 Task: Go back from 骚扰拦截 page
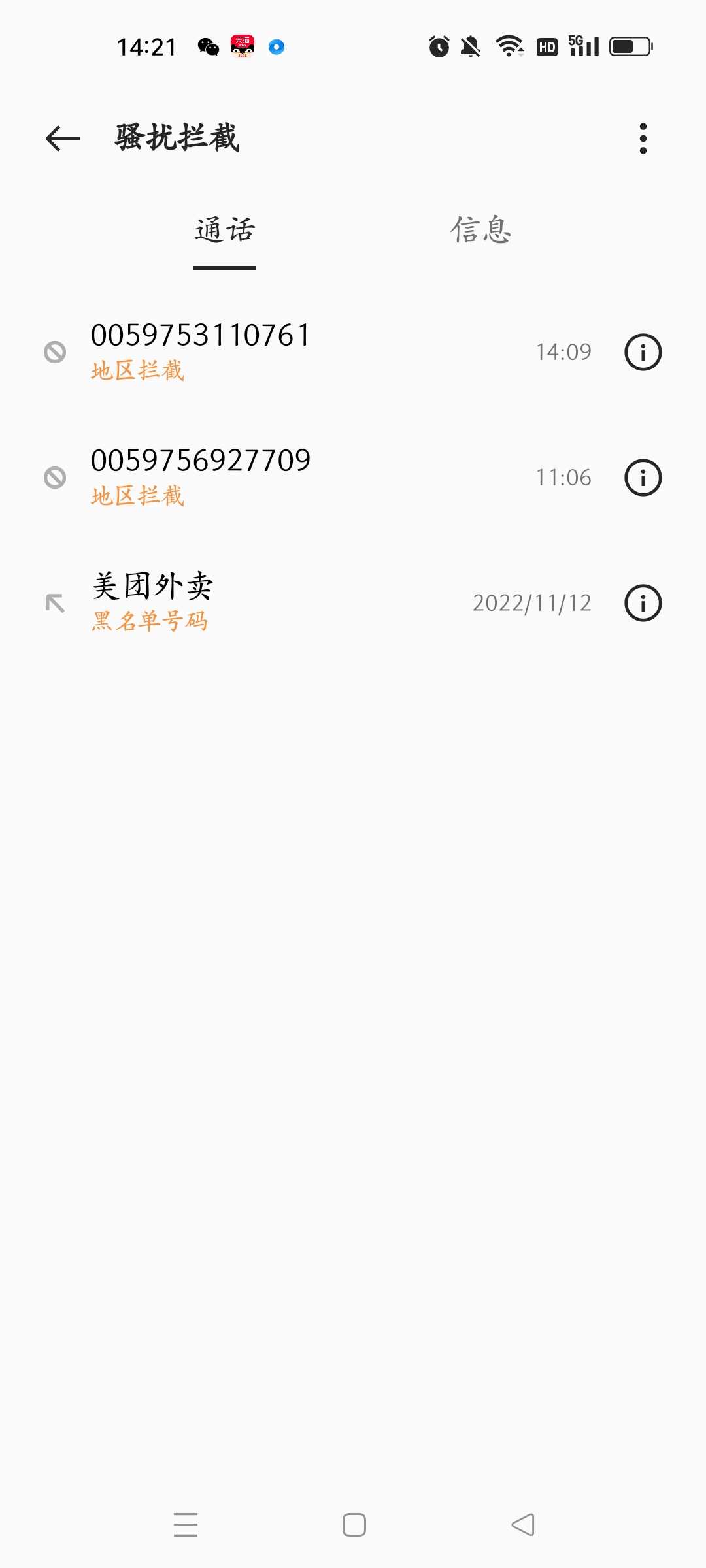(x=63, y=139)
